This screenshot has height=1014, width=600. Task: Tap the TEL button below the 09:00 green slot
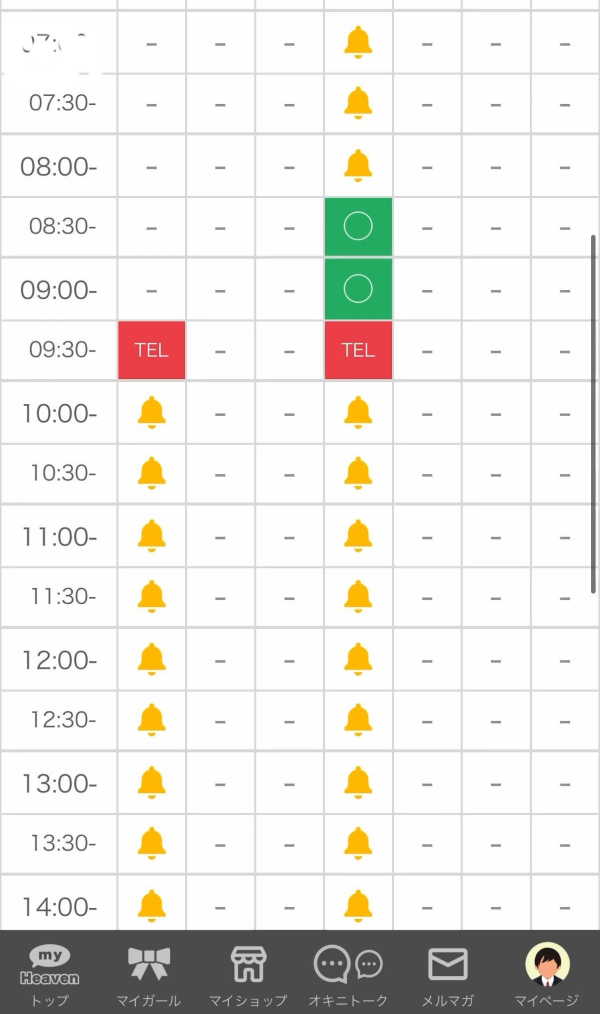point(358,350)
